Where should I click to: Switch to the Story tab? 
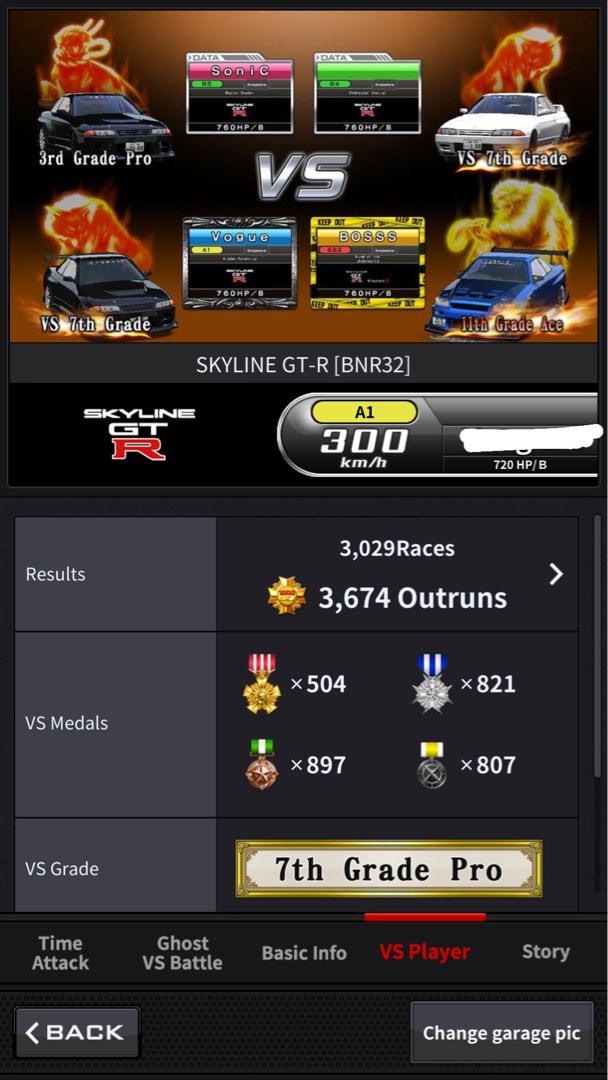point(545,952)
